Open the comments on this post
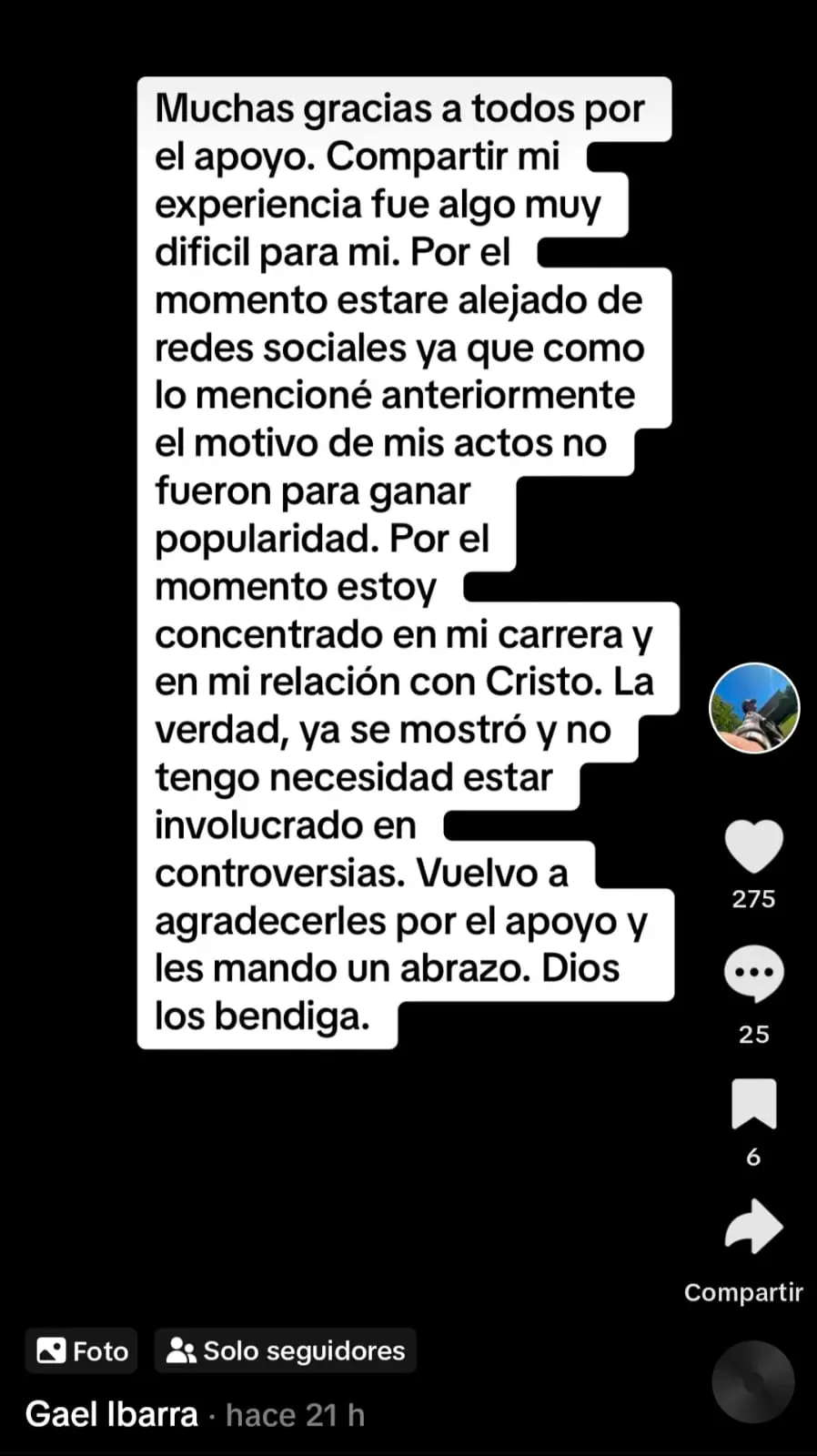 tap(753, 974)
